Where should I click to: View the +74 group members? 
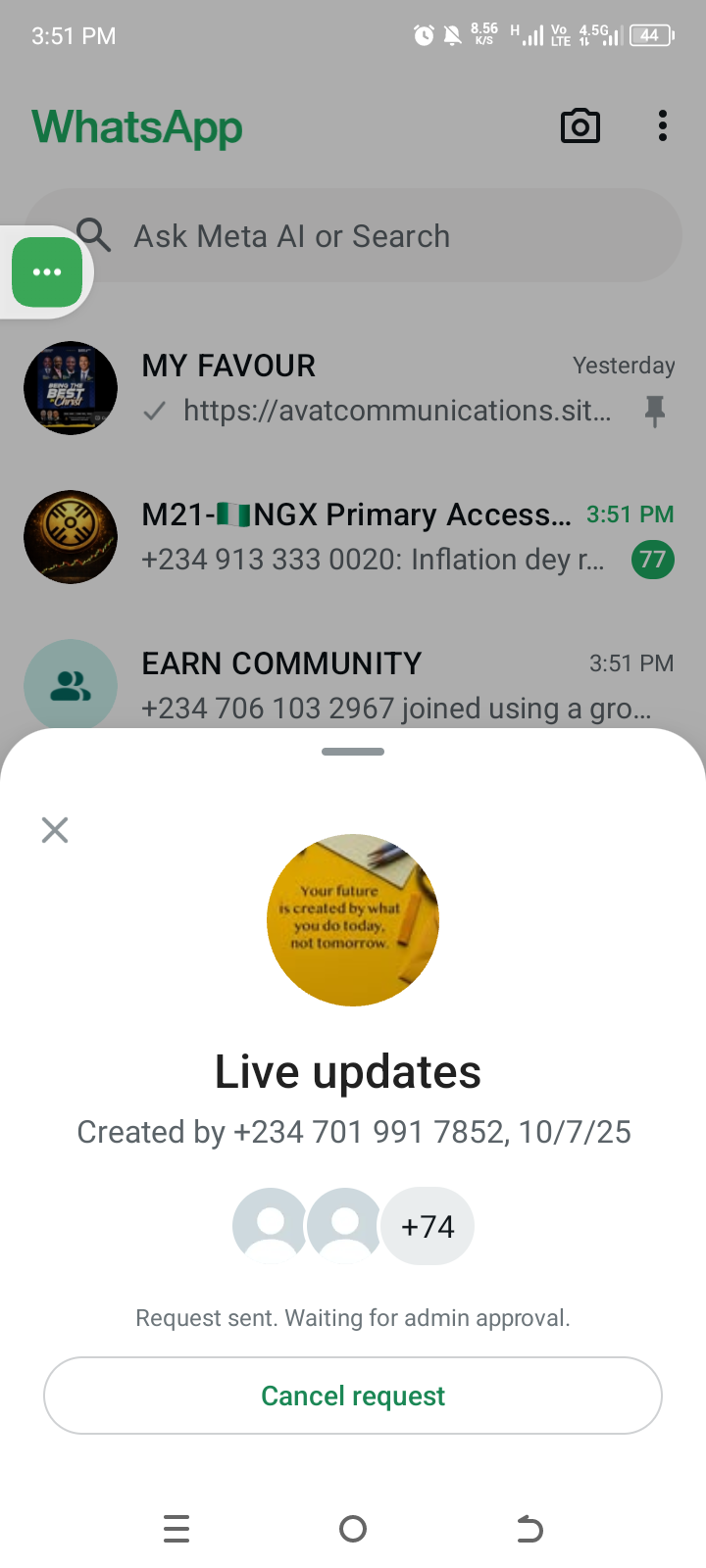(x=428, y=1226)
